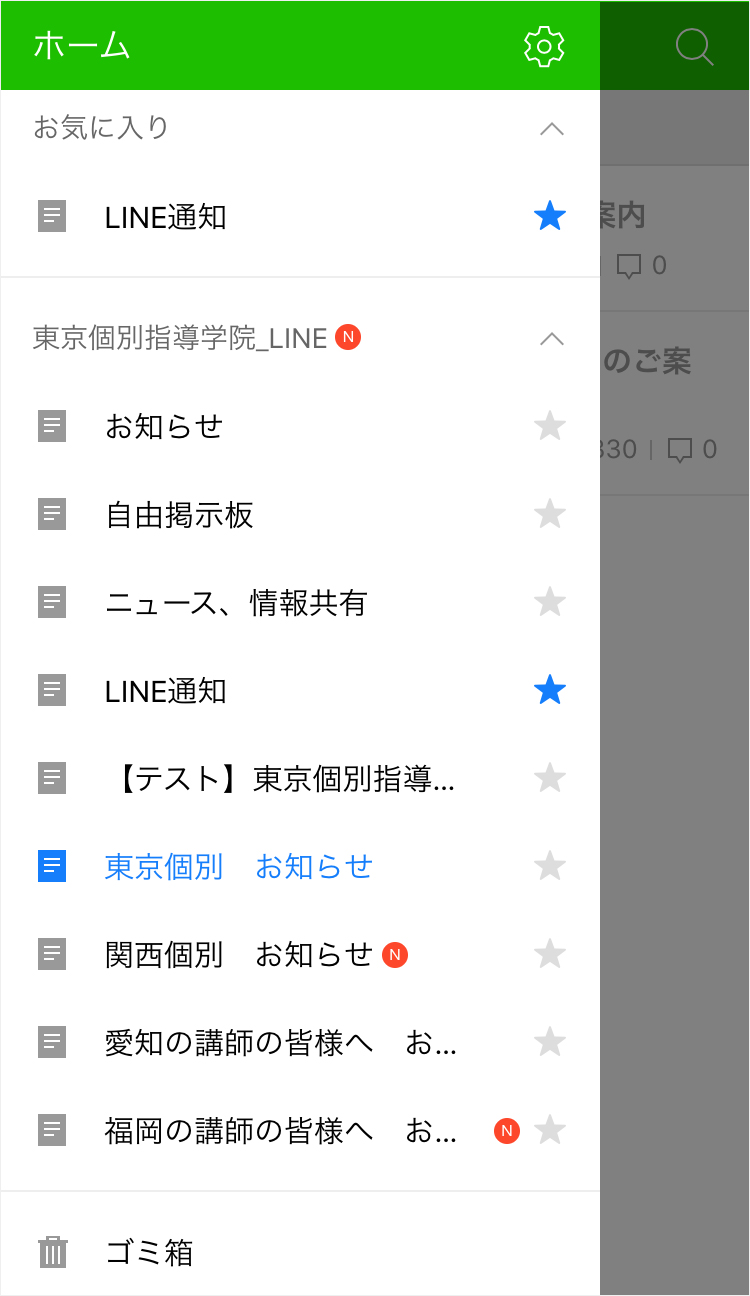Open 自由掲示板 board
750x1296 pixels.
[179, 515]
